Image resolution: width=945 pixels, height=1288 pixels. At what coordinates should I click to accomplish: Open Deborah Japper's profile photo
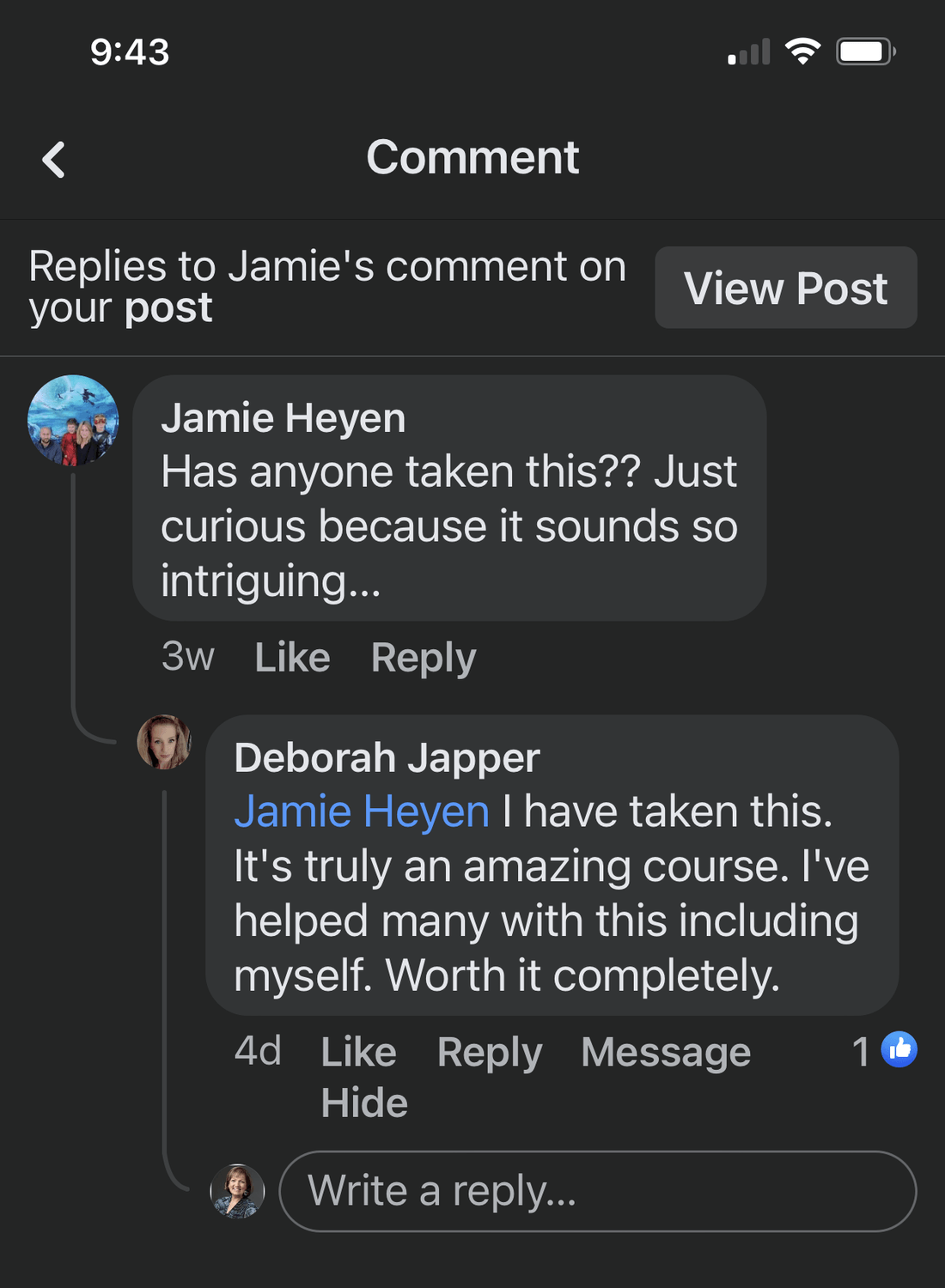click(x=164, y=742)
